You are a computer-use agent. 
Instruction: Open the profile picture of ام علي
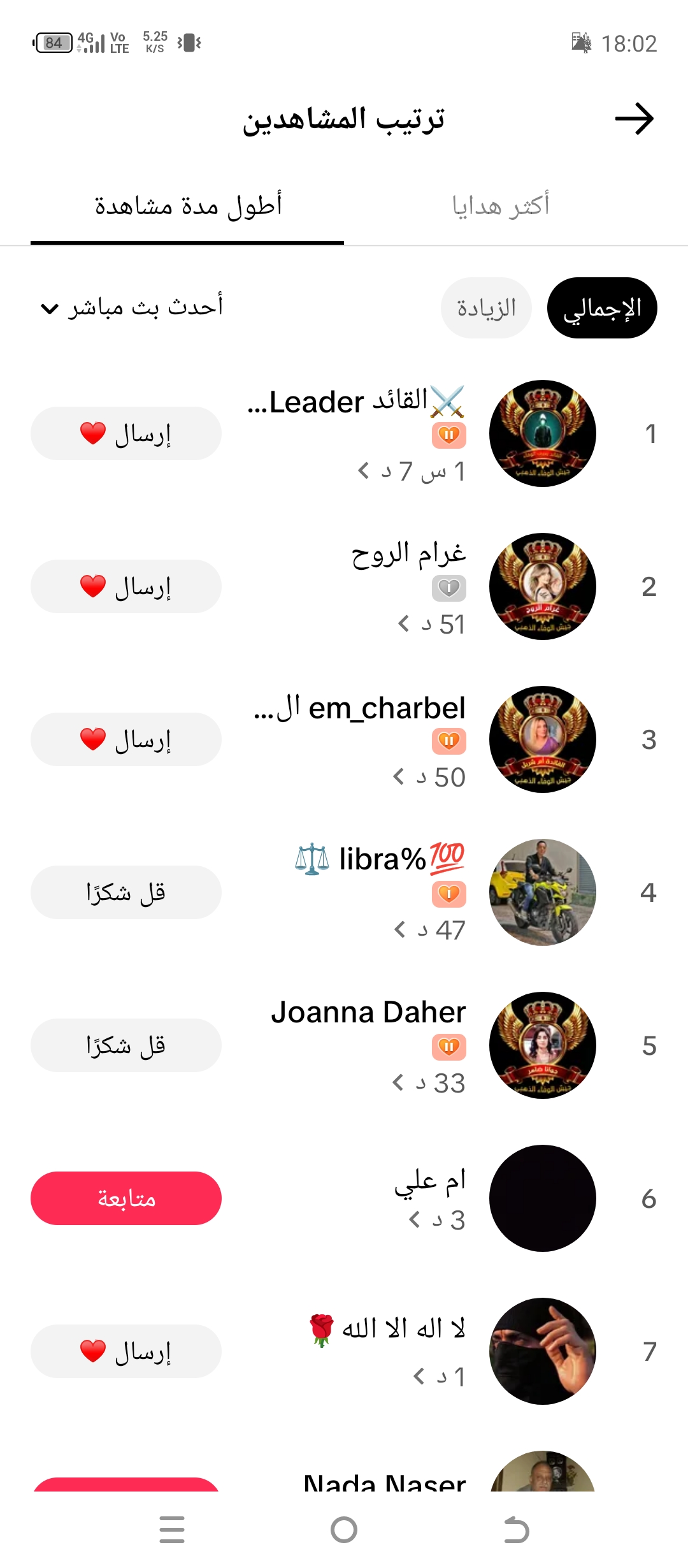[x=543, y=1198]
